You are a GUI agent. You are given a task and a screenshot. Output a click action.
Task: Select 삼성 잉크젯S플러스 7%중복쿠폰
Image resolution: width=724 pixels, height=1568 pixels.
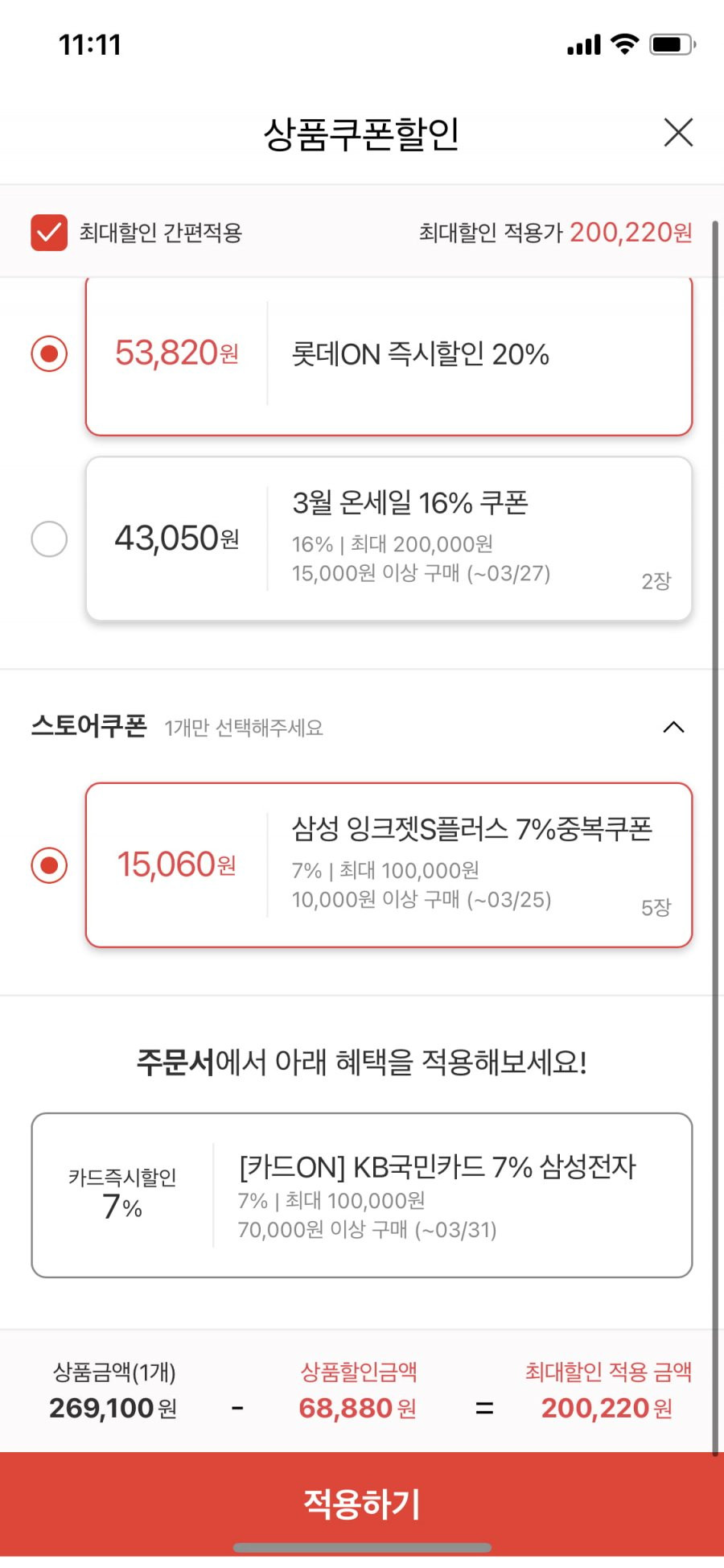[49, 865]
